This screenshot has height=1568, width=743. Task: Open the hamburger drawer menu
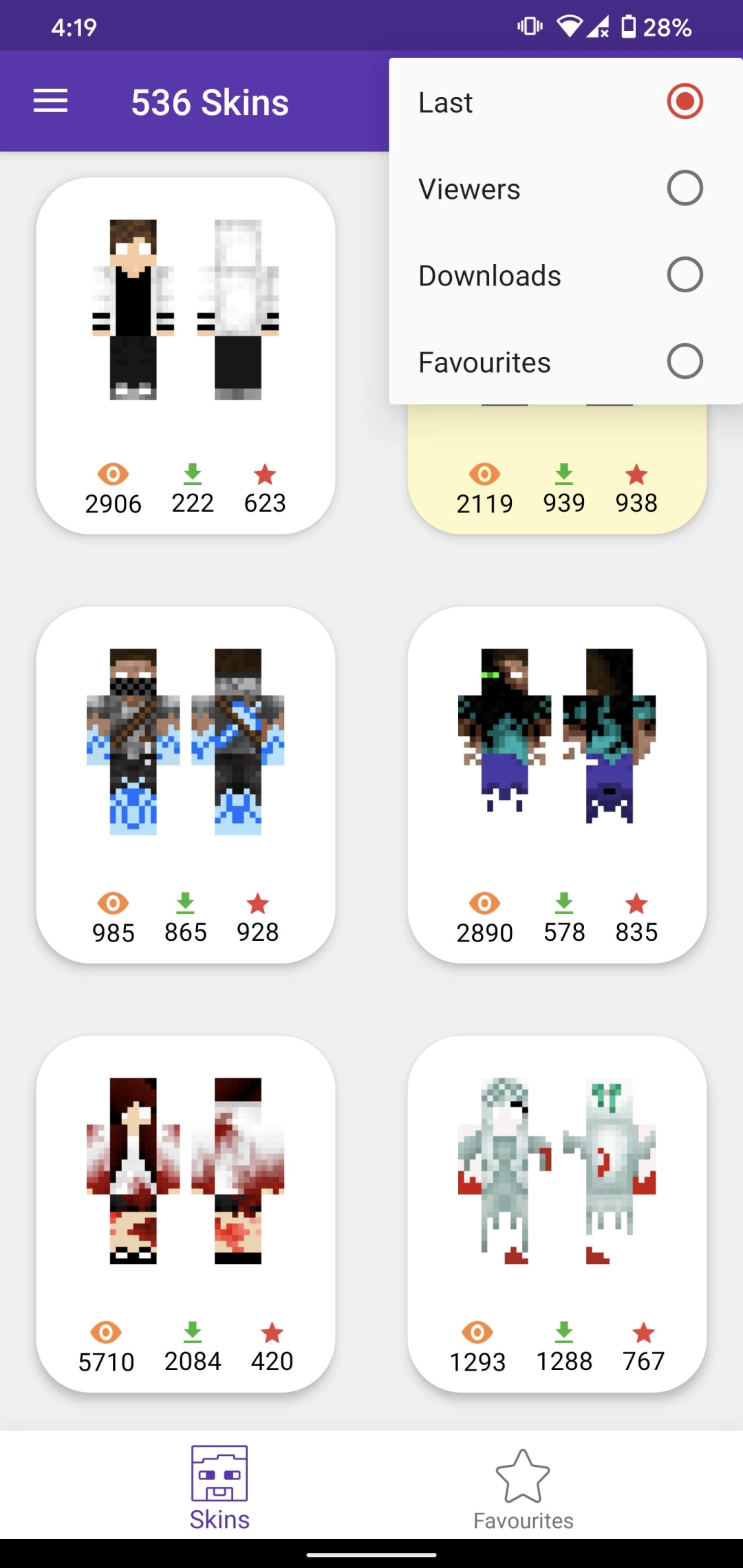51,102
